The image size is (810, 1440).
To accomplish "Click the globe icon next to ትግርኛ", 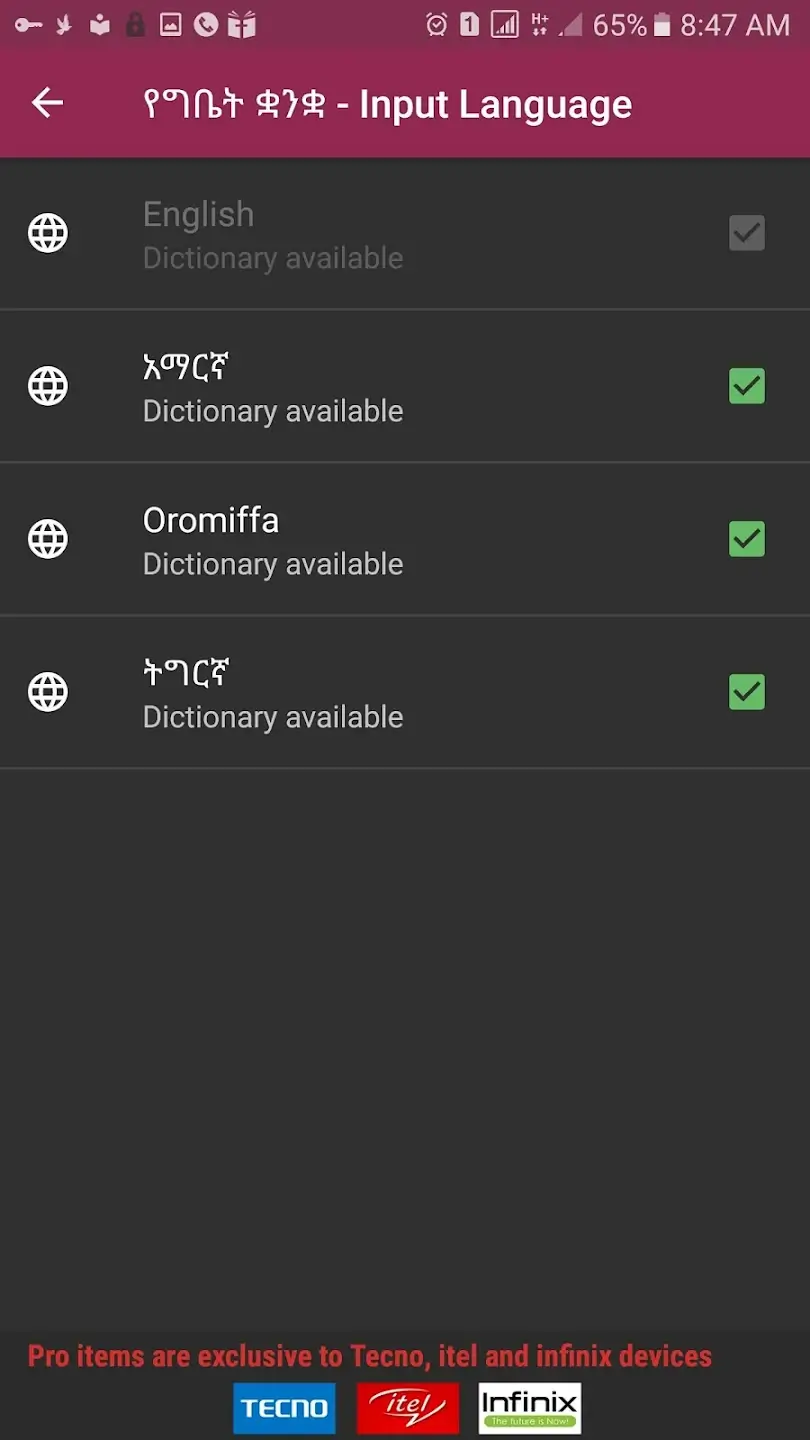I will [48, 692].
